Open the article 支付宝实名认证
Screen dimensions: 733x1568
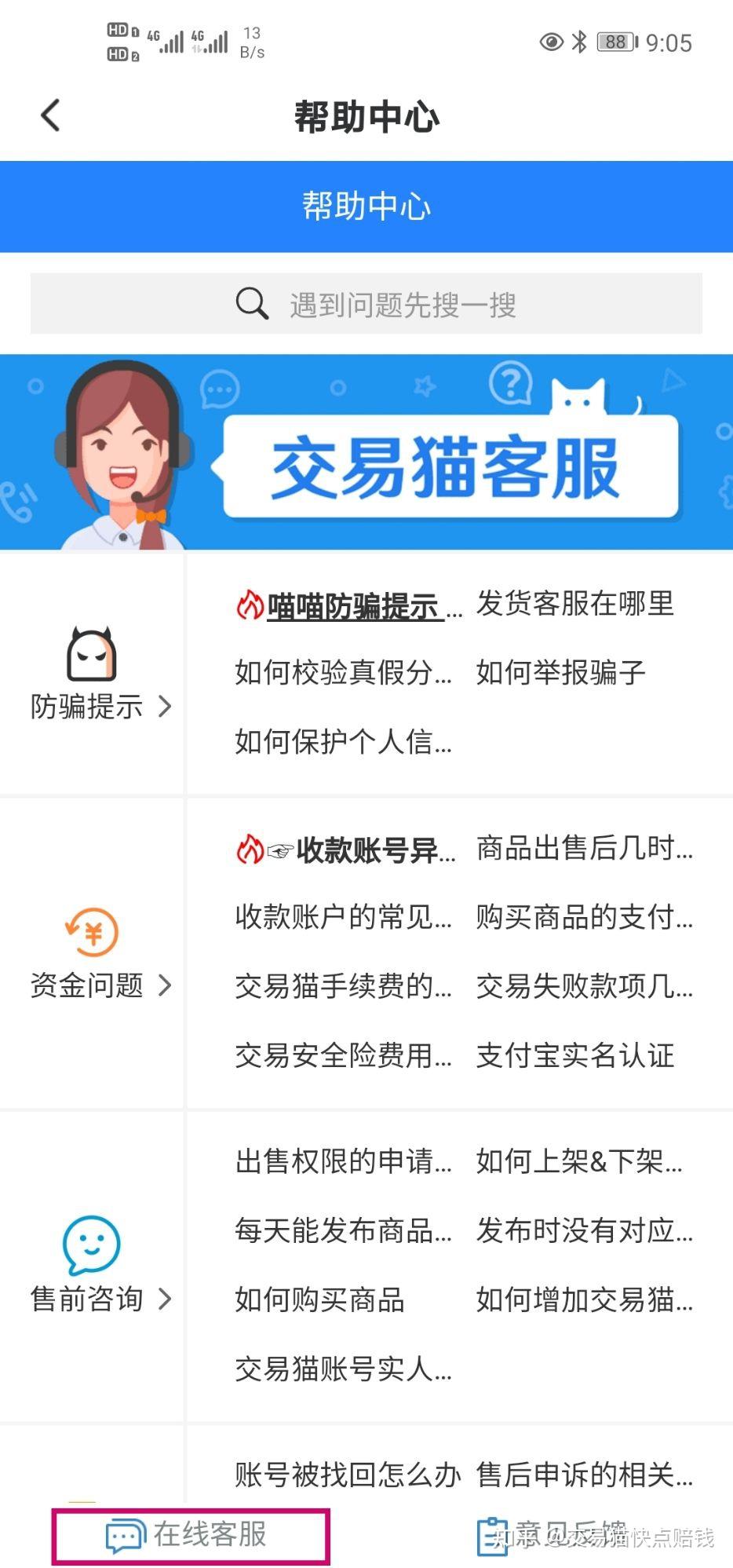point(574,1056)
